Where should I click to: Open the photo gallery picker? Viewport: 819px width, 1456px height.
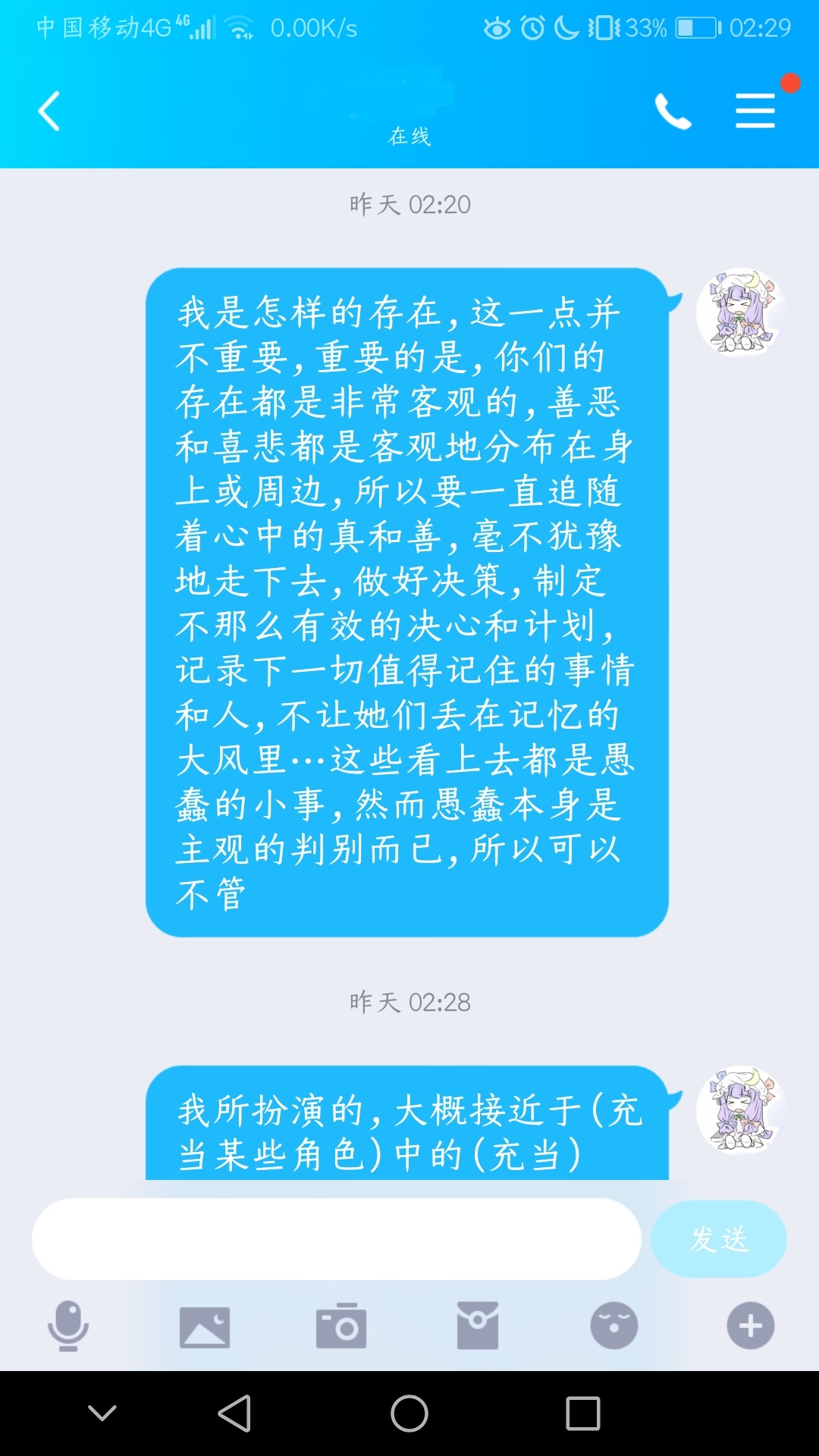(205, 1326)
